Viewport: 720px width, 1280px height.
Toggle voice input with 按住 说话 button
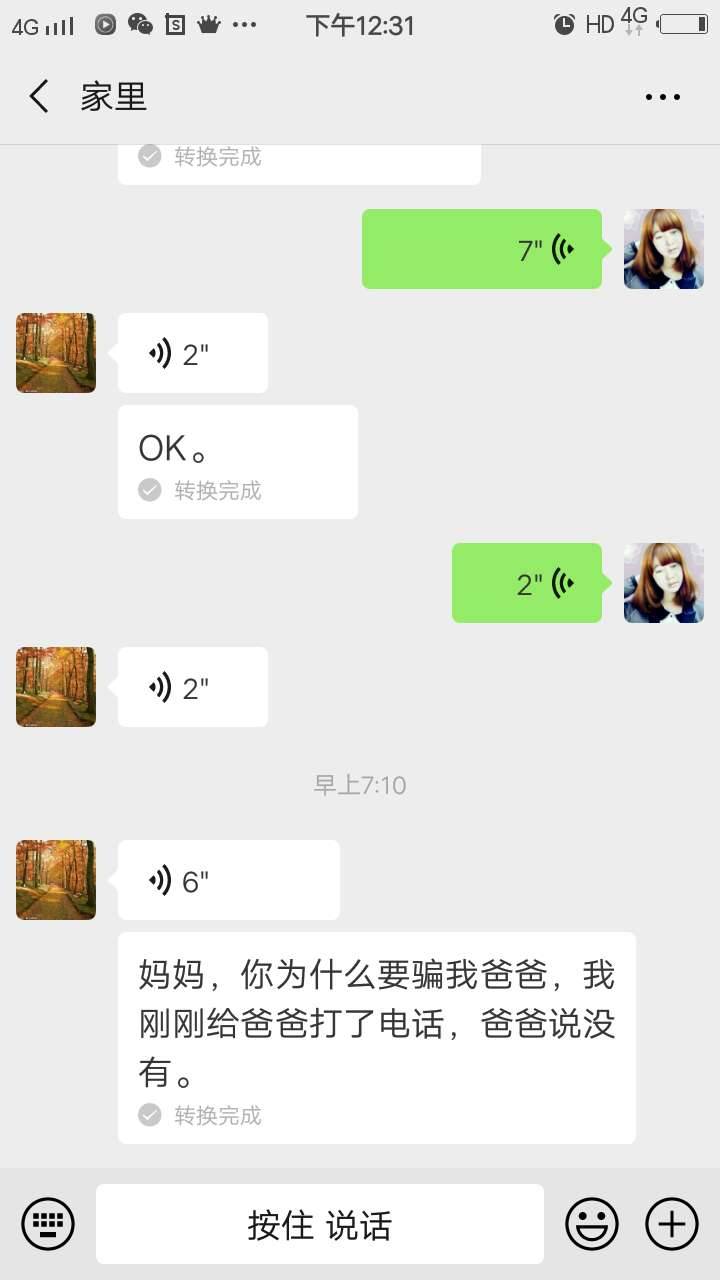coord(320,1223)
